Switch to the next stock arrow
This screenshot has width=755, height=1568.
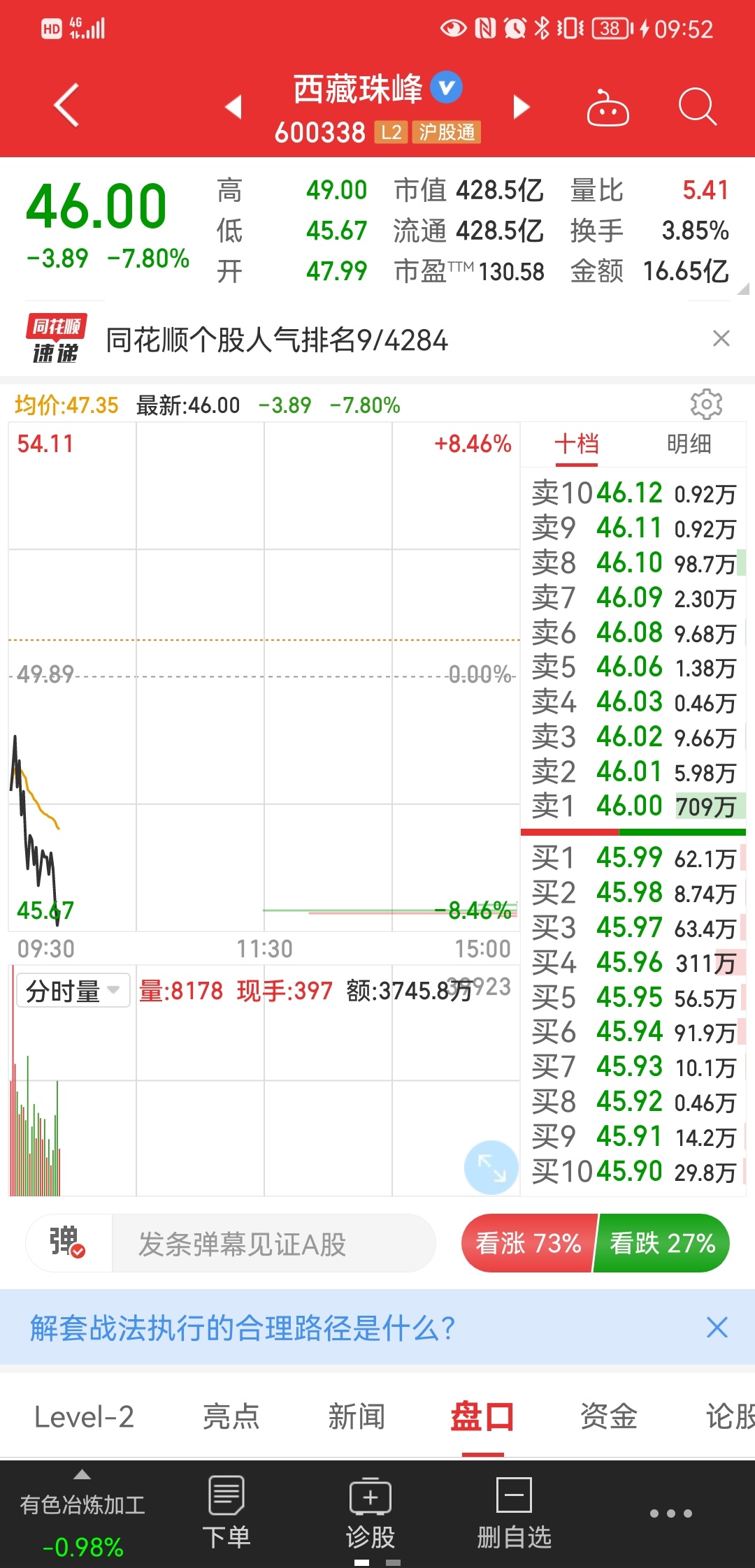click(x=522, y=107)
